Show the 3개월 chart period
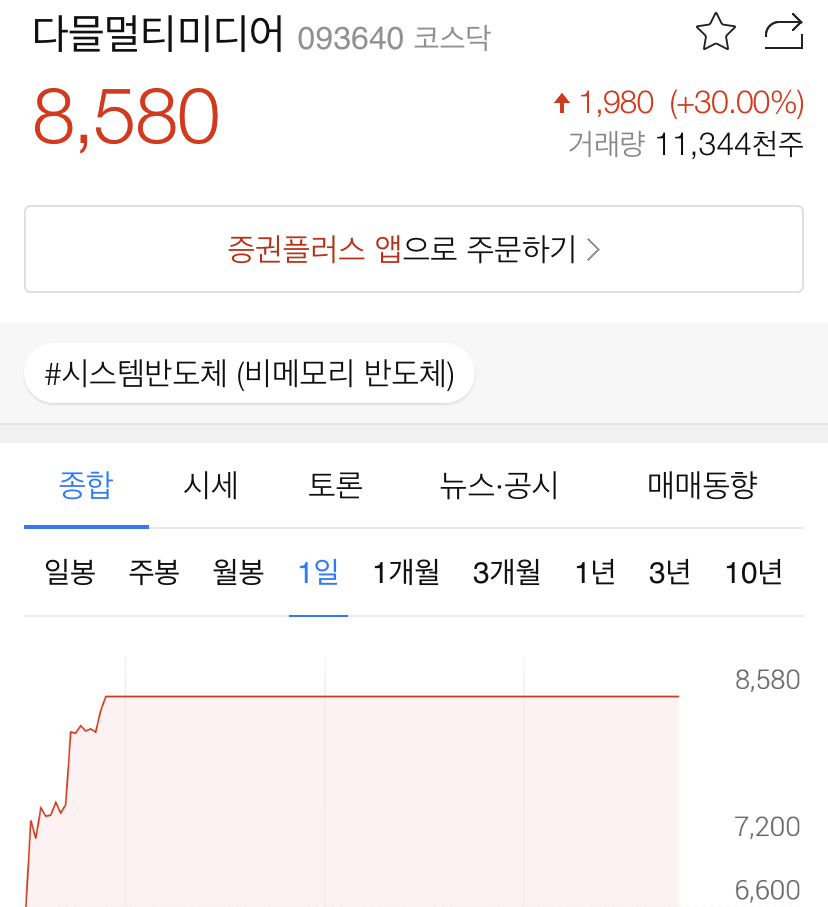This screenshot has width=828, height=907. 506,572
